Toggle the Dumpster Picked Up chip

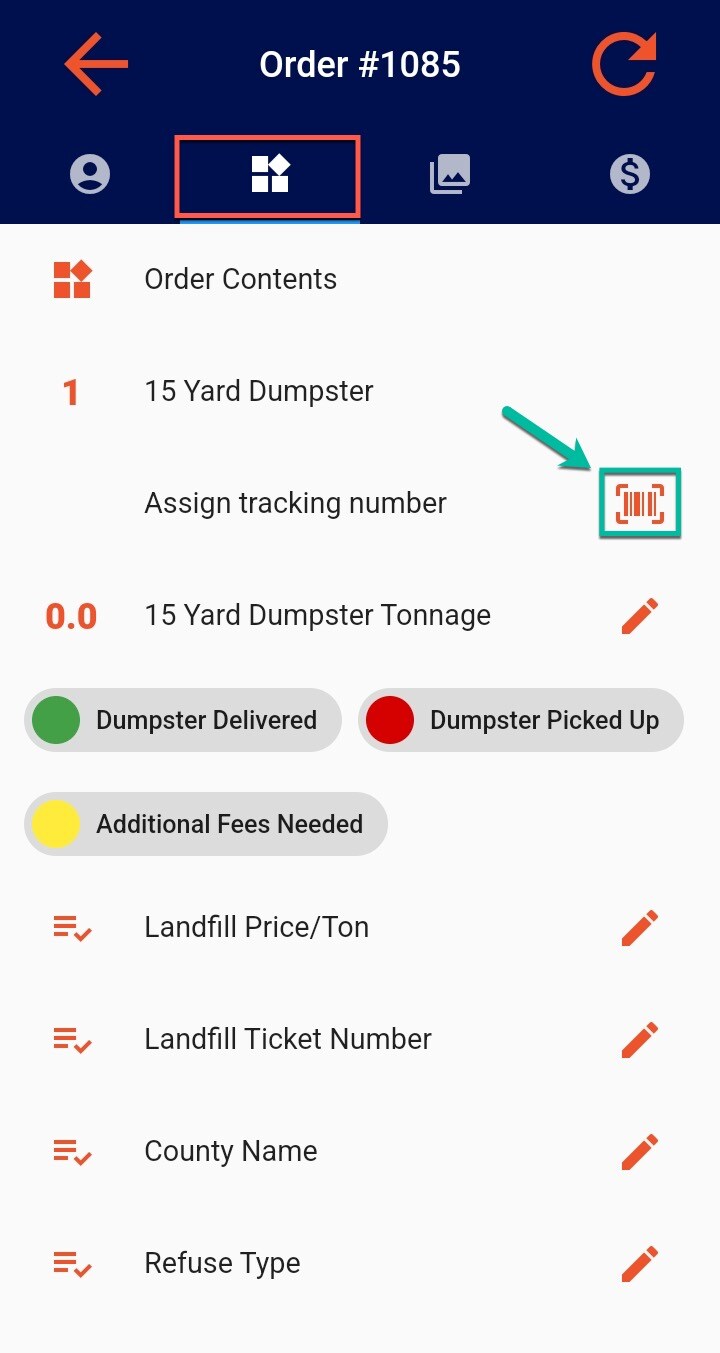click(x=521, y=720)
